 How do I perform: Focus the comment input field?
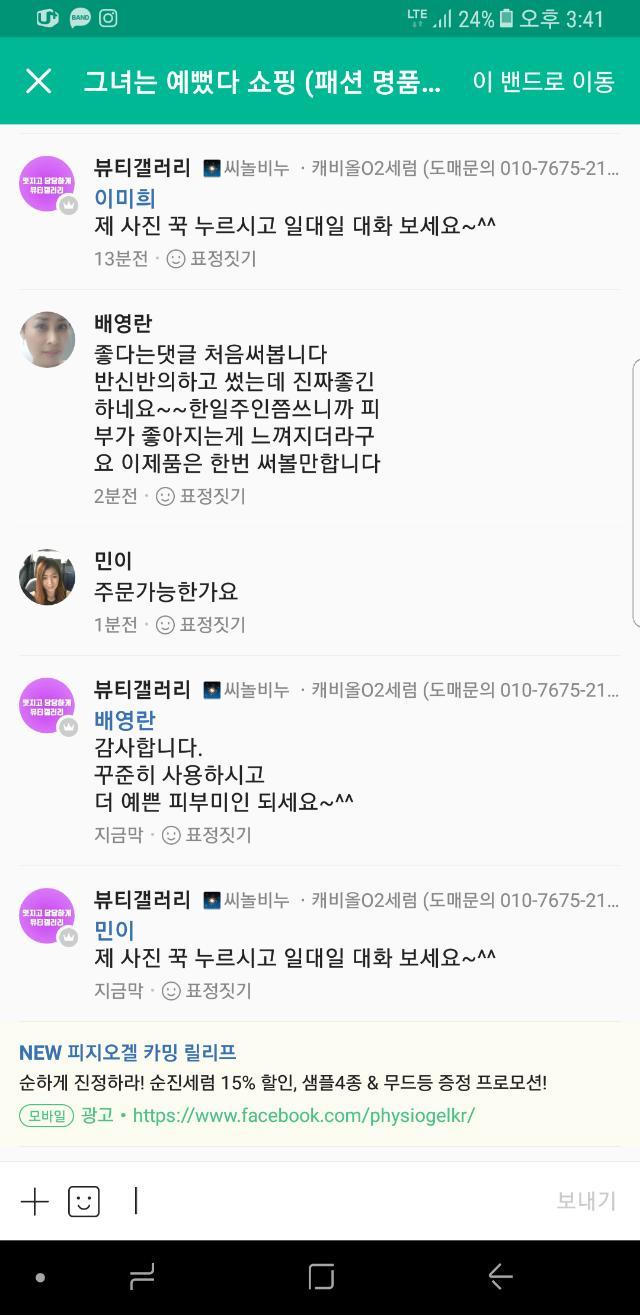[x=330, y=1201]
